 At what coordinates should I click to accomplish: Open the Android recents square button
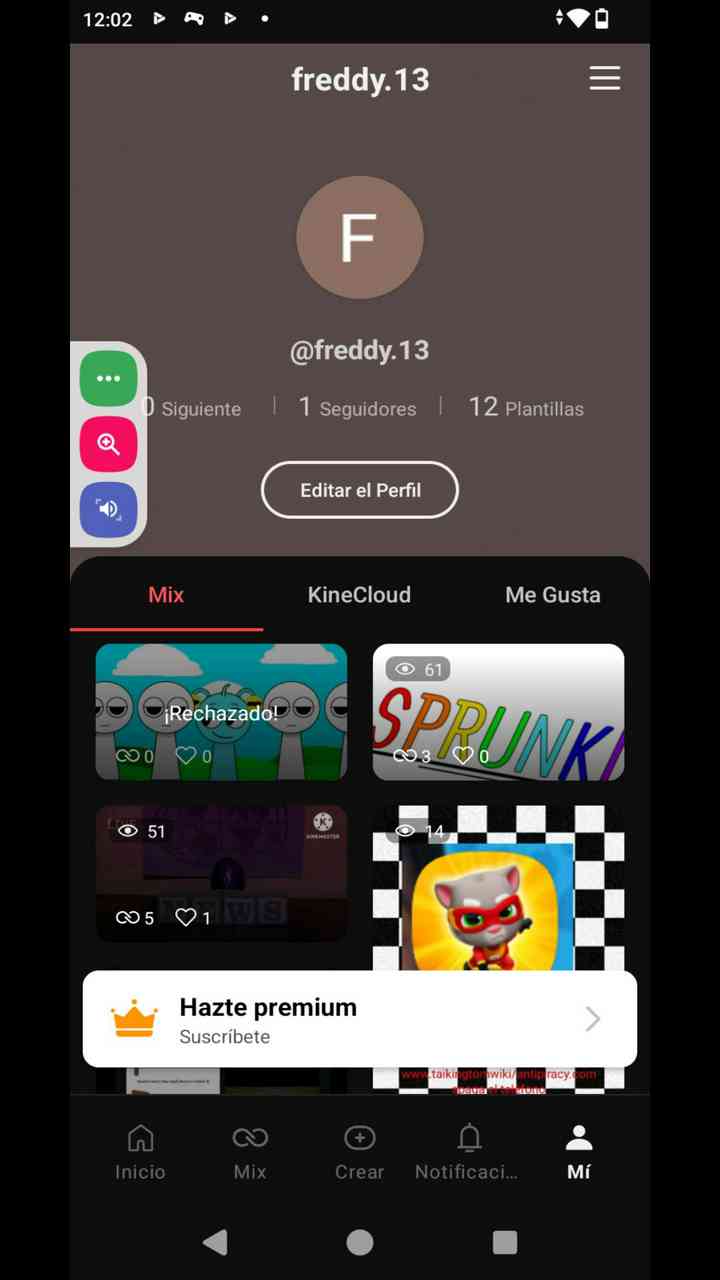pyautogui.click(x=505, y=1242)
